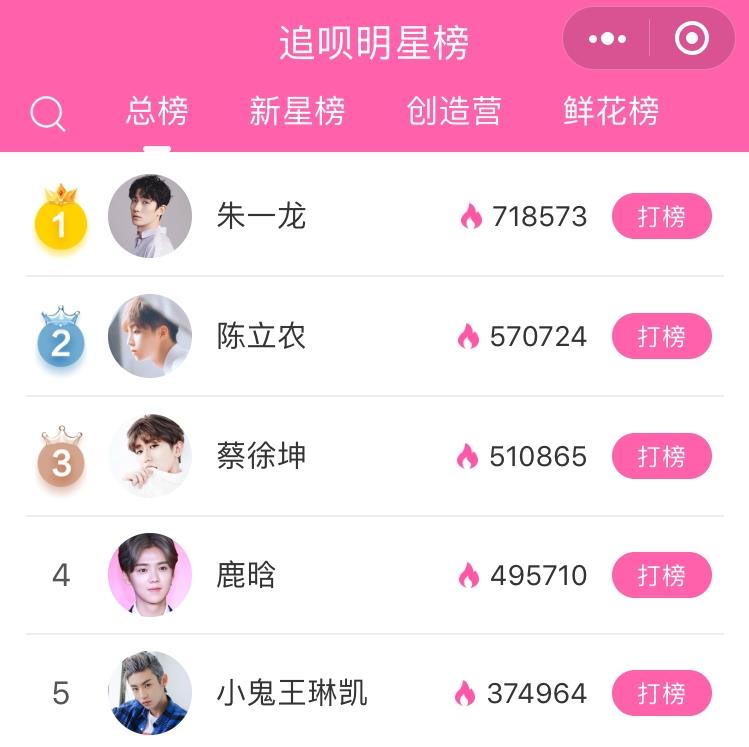This screenshot has height=747, width=749.
Task: Switch to the 创造营 tab
Action: point(454,111)
